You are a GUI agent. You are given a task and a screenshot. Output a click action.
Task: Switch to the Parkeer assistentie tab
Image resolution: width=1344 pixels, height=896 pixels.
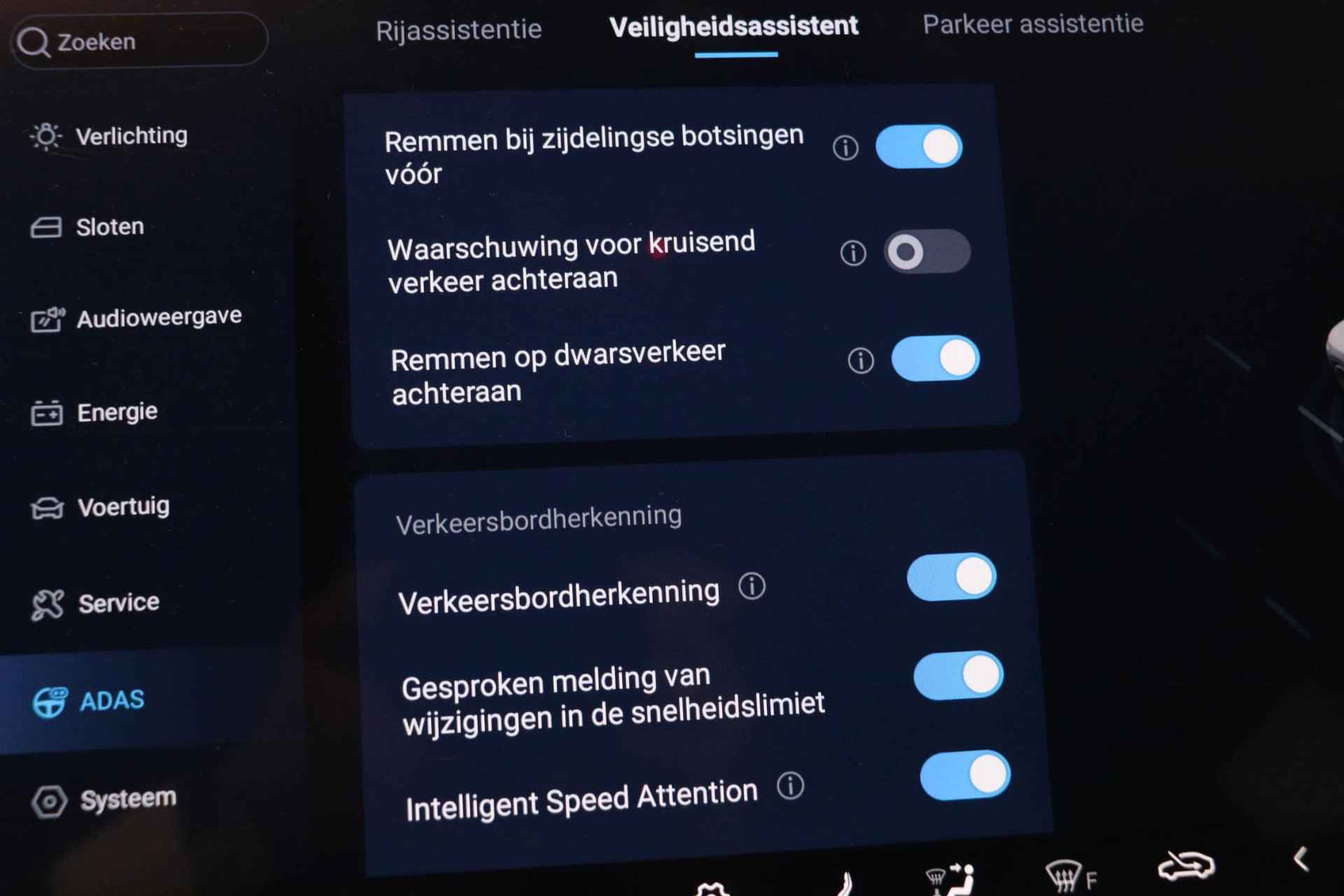(1032, 24)
